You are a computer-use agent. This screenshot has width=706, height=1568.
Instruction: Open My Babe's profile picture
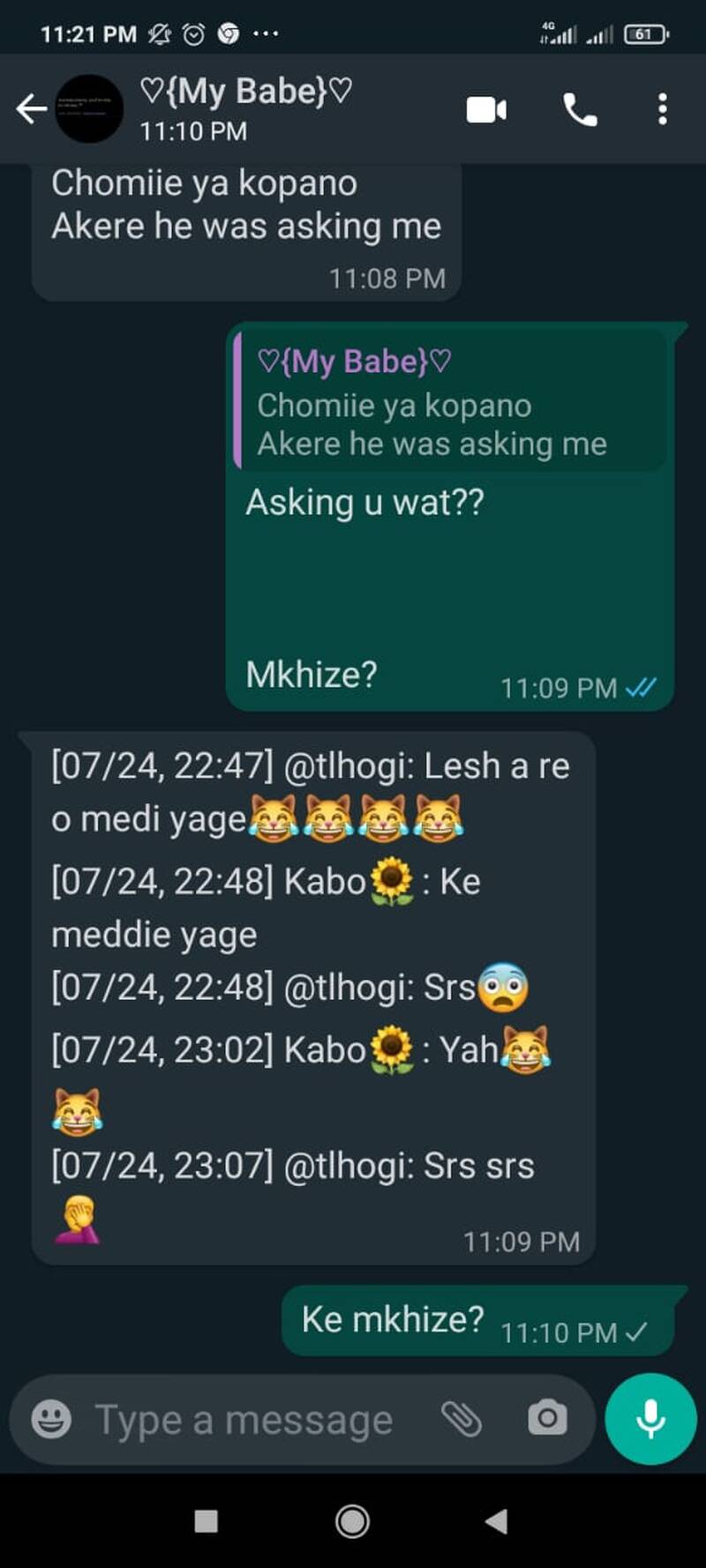pyautogui.click(x=89, y=109)
